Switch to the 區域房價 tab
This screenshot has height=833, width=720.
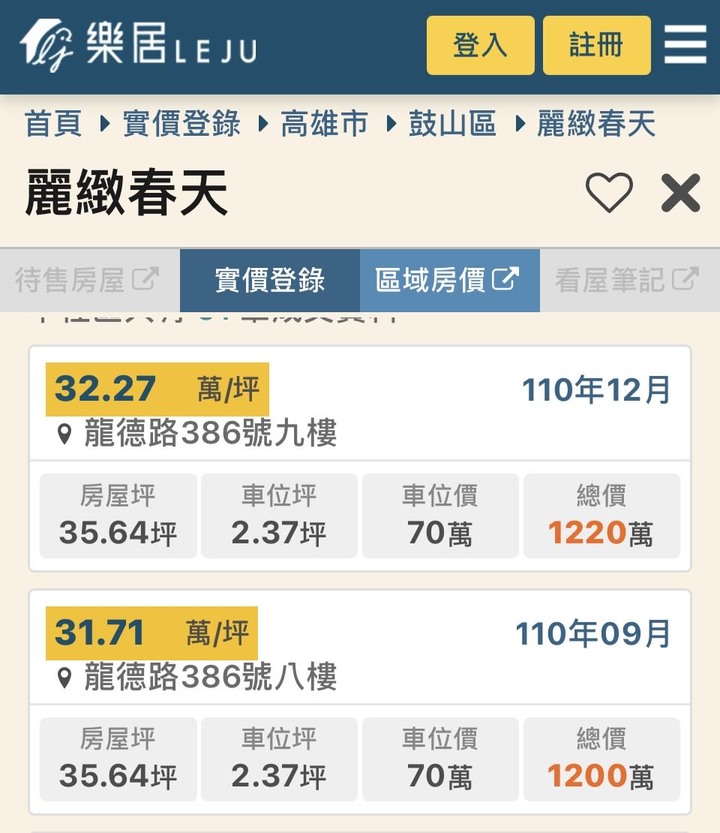(448, 280)
